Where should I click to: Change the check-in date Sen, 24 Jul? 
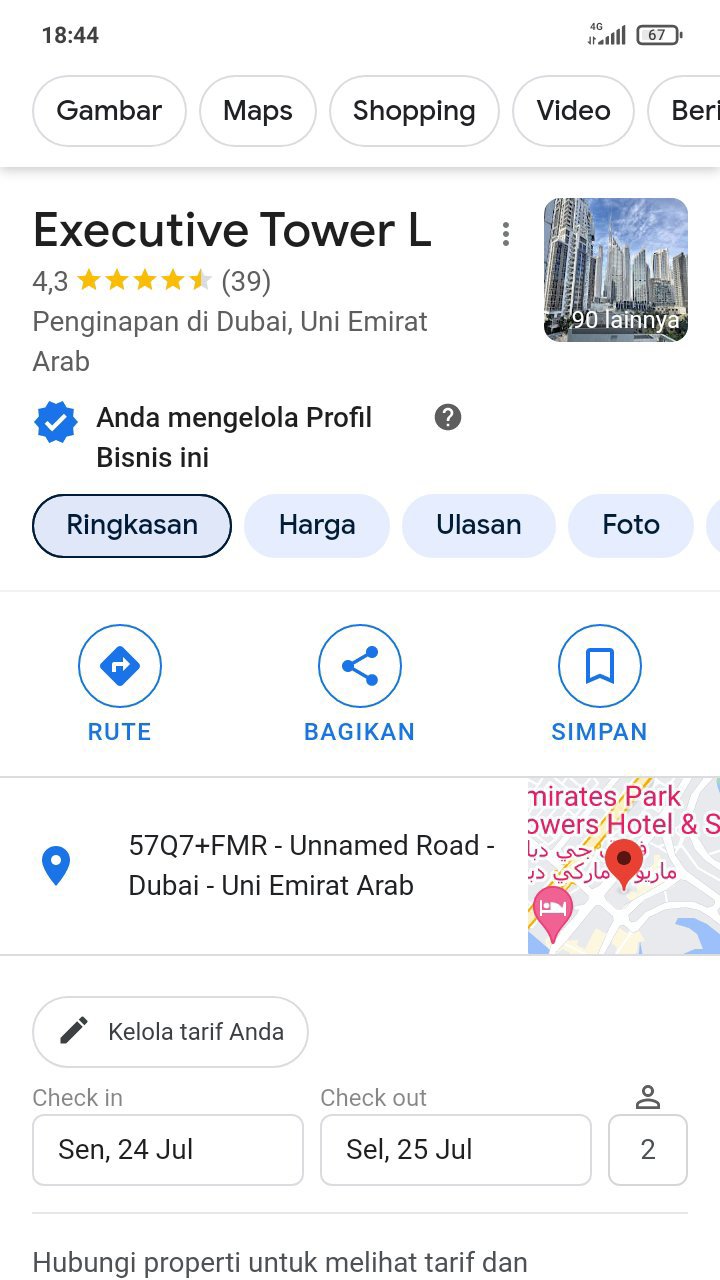tap(168, 1150)
